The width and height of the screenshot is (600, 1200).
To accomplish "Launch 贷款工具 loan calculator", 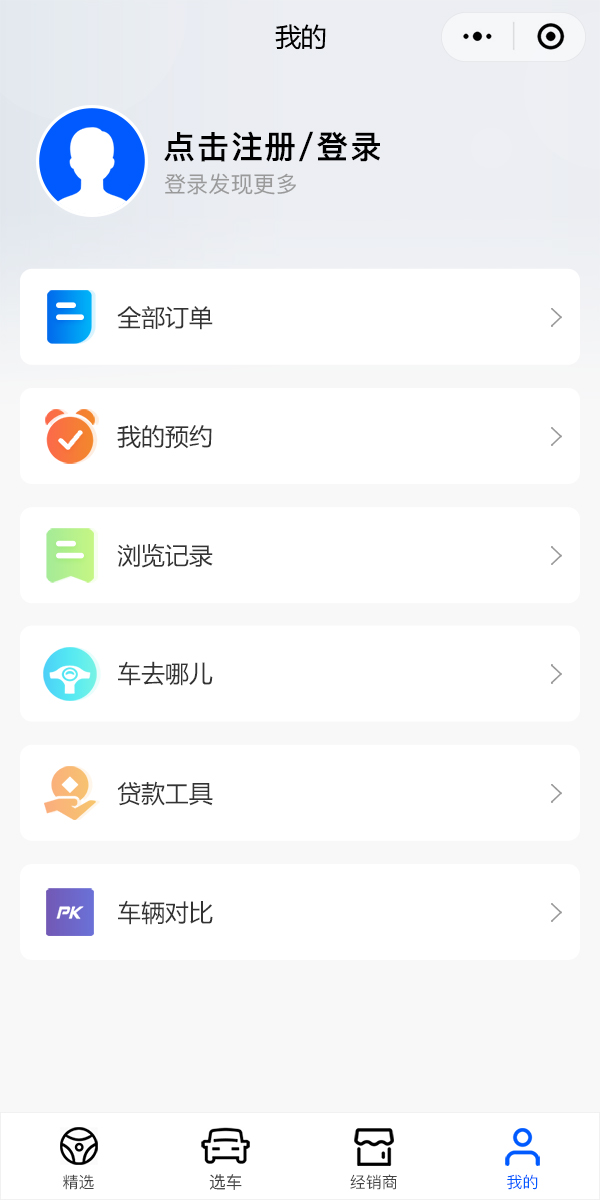I will point(300,793).
